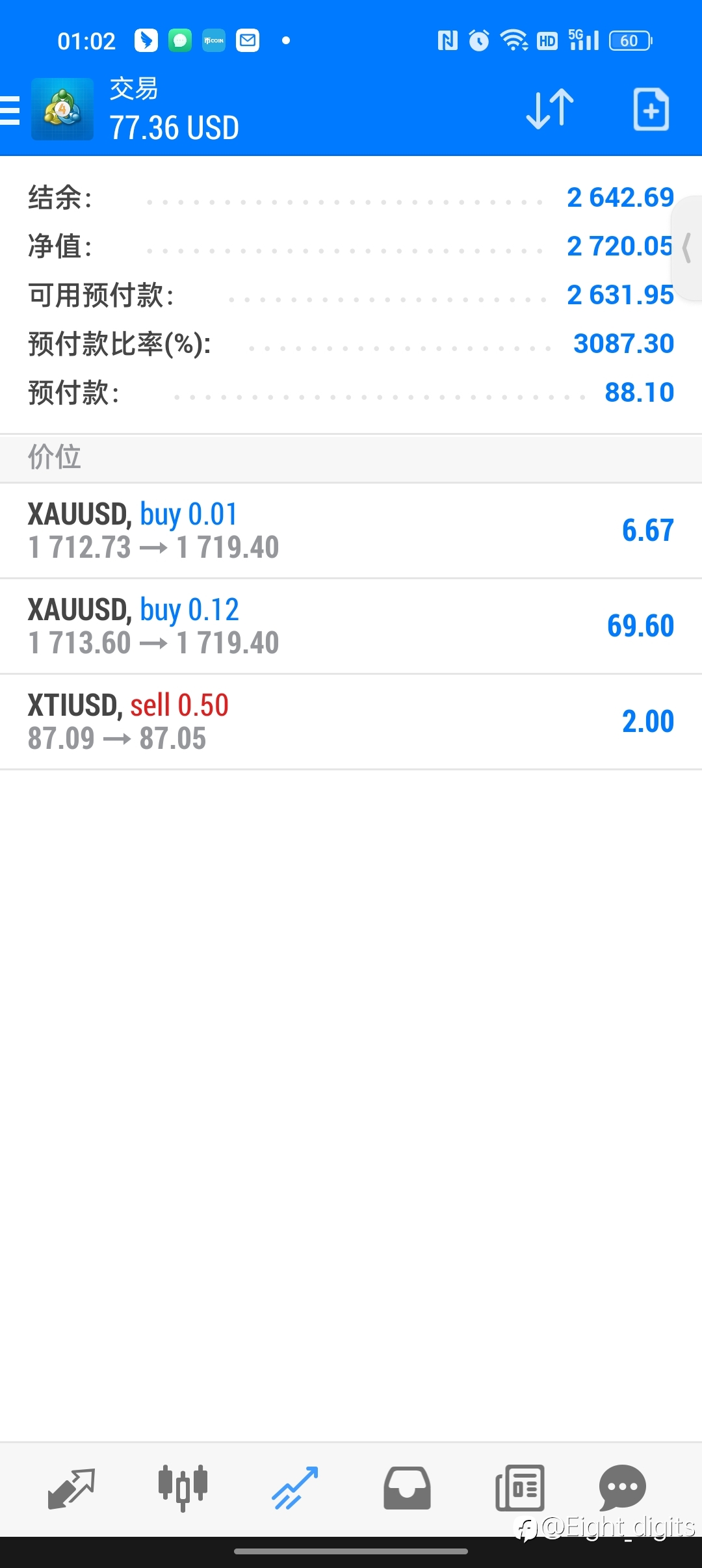
Task: Open the history inbox tab
Action: [x=407, y=1488]
